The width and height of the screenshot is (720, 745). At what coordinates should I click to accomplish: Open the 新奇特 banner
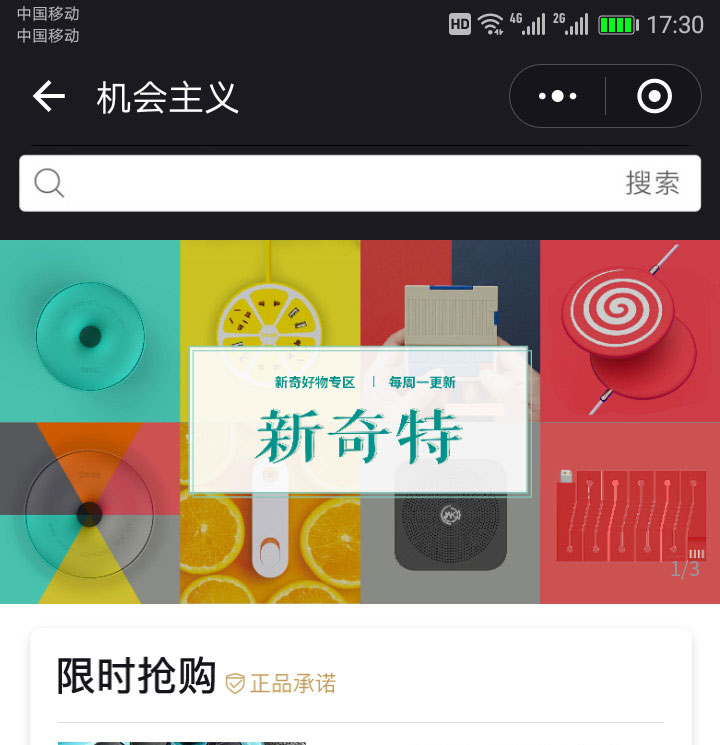pos(360,422)
